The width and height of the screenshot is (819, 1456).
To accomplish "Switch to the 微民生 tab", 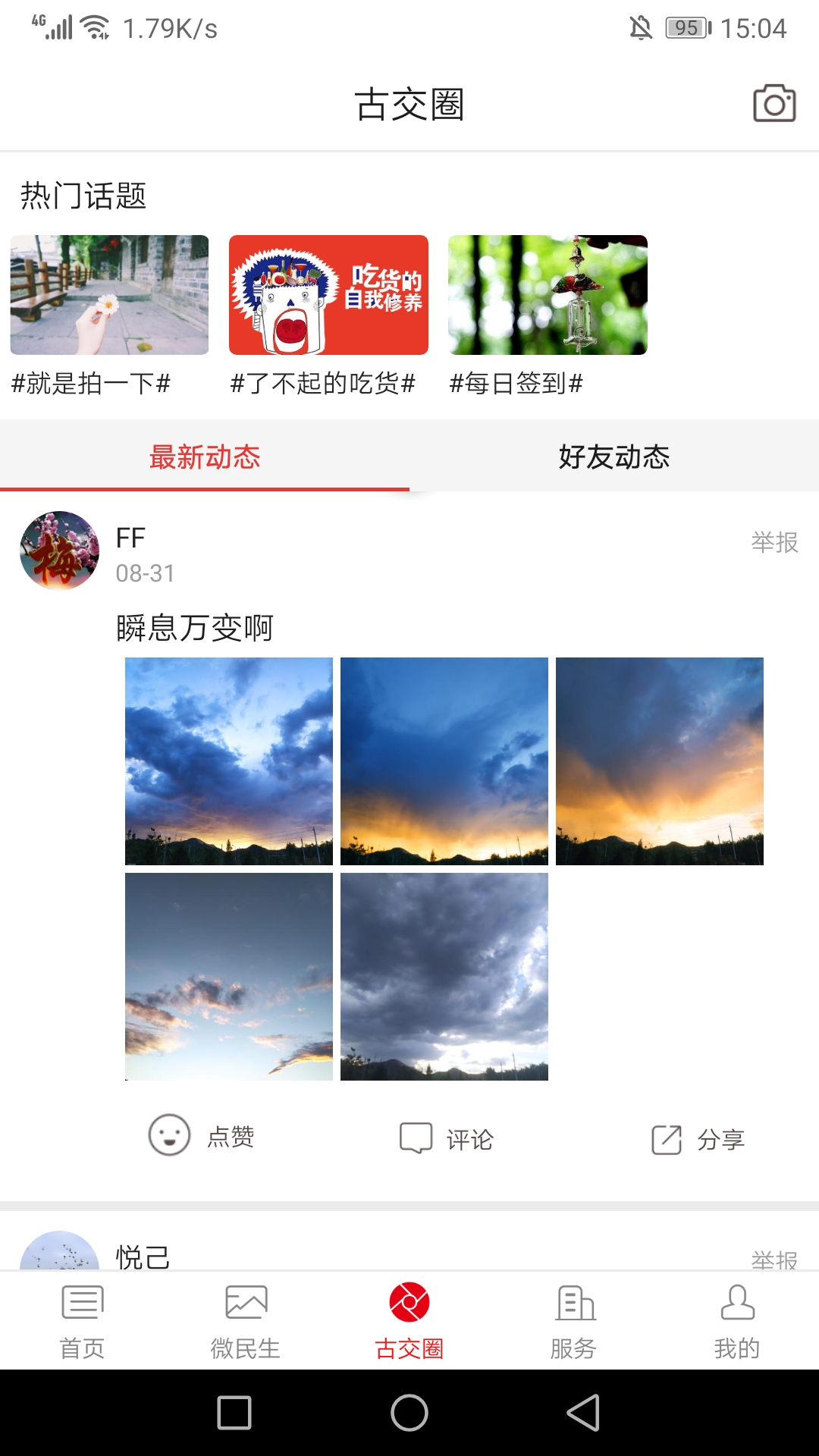I will click(246, 1321).
